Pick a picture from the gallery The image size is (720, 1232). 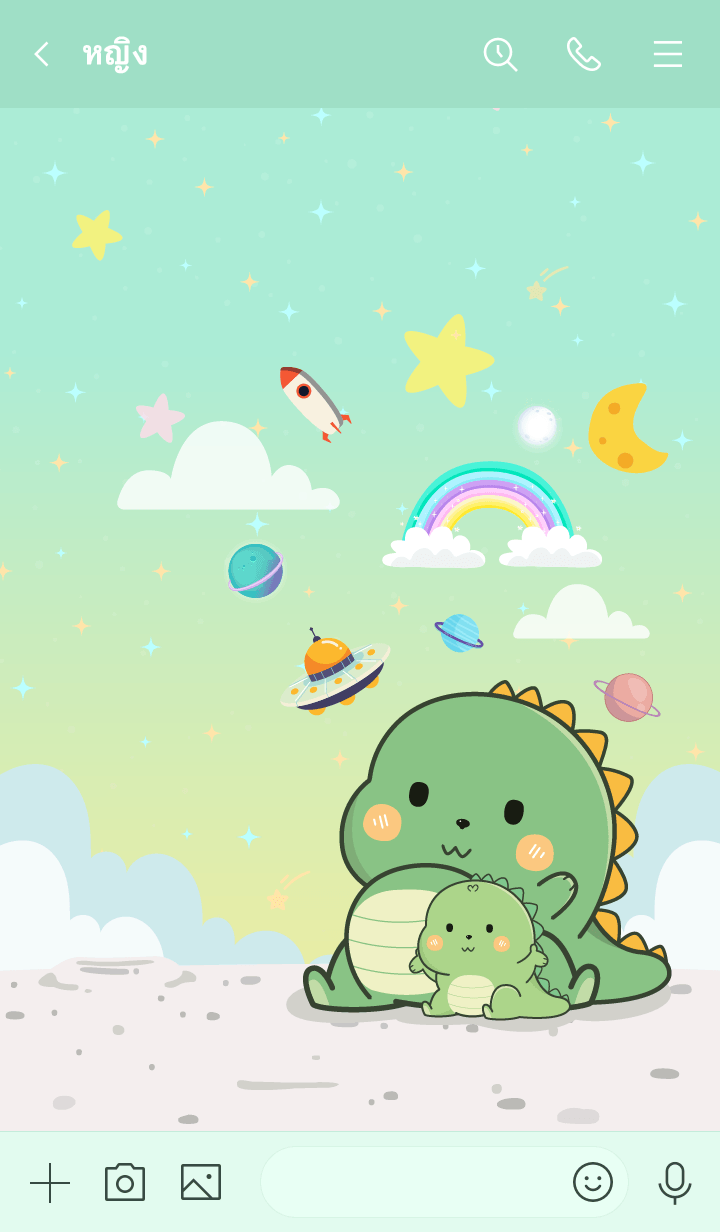[201, 1182]
